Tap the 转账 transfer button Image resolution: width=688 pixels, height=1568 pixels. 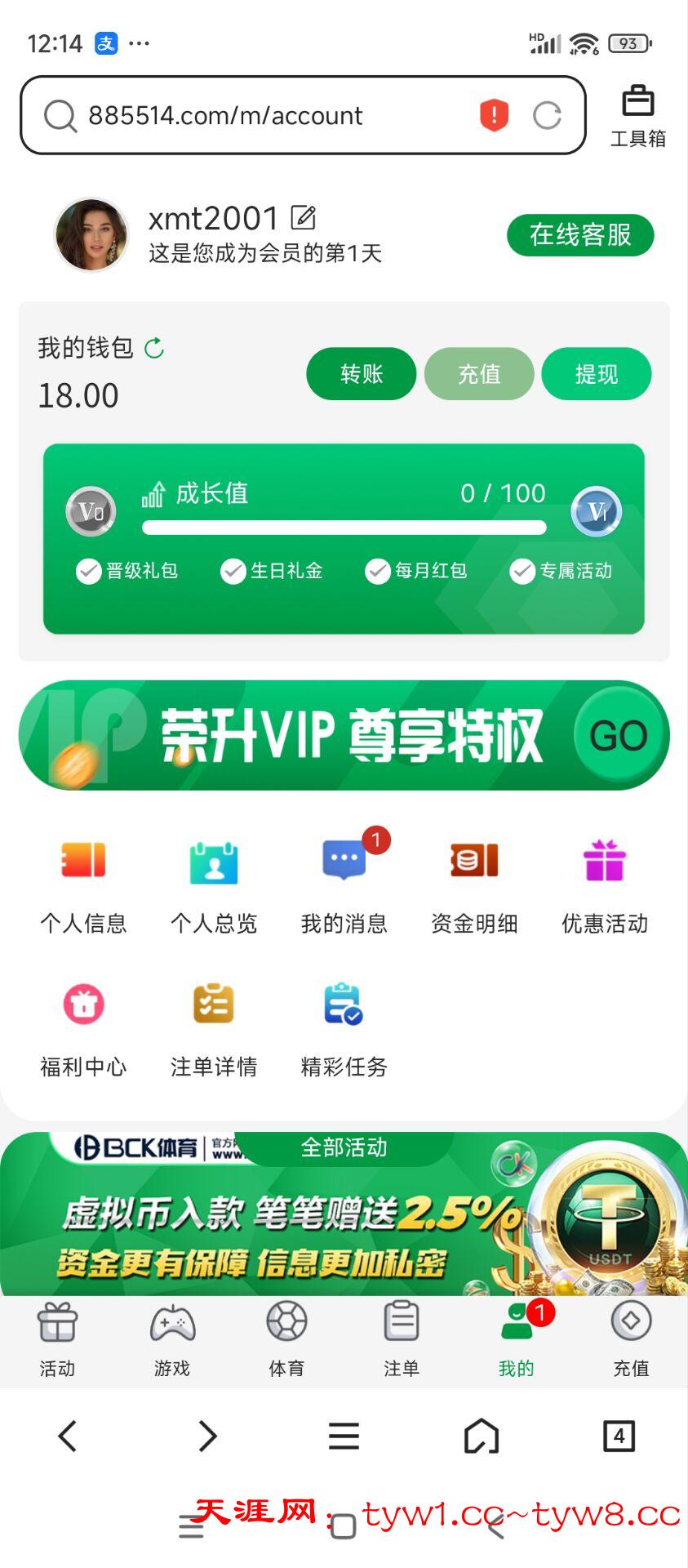361,374
